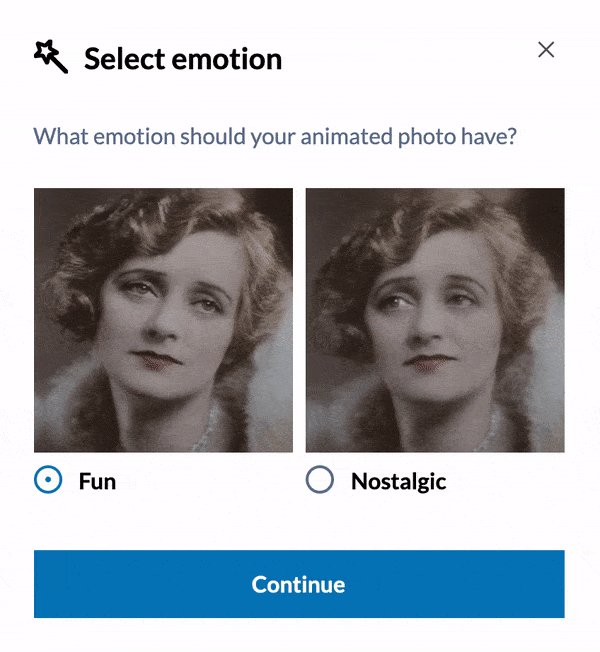This screenshot has width=600, height=652.
Task: Select the Fun emotion radio button
Action: click(x=47, y=481)
